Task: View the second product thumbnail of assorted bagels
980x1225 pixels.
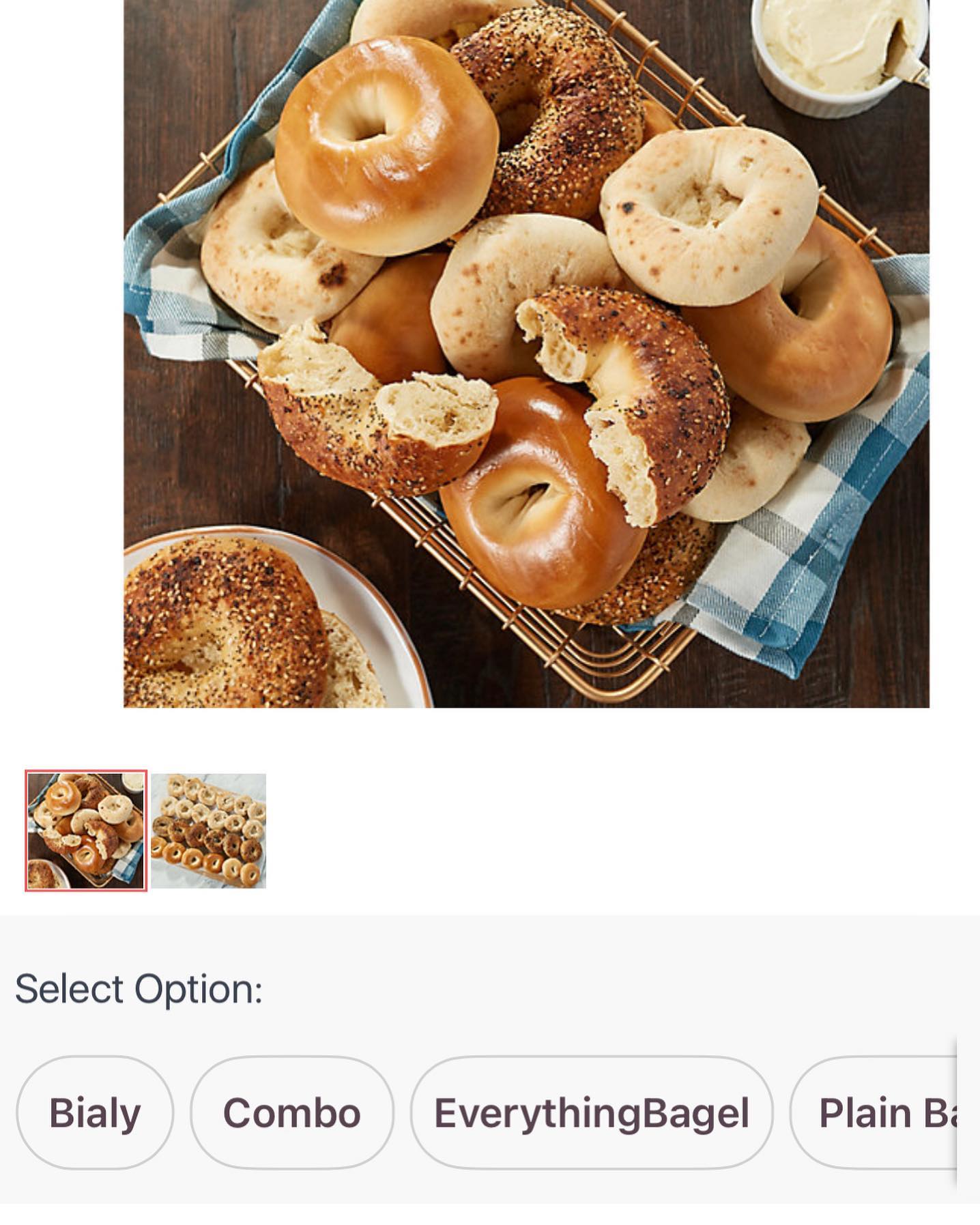Action: coord(208,831)
